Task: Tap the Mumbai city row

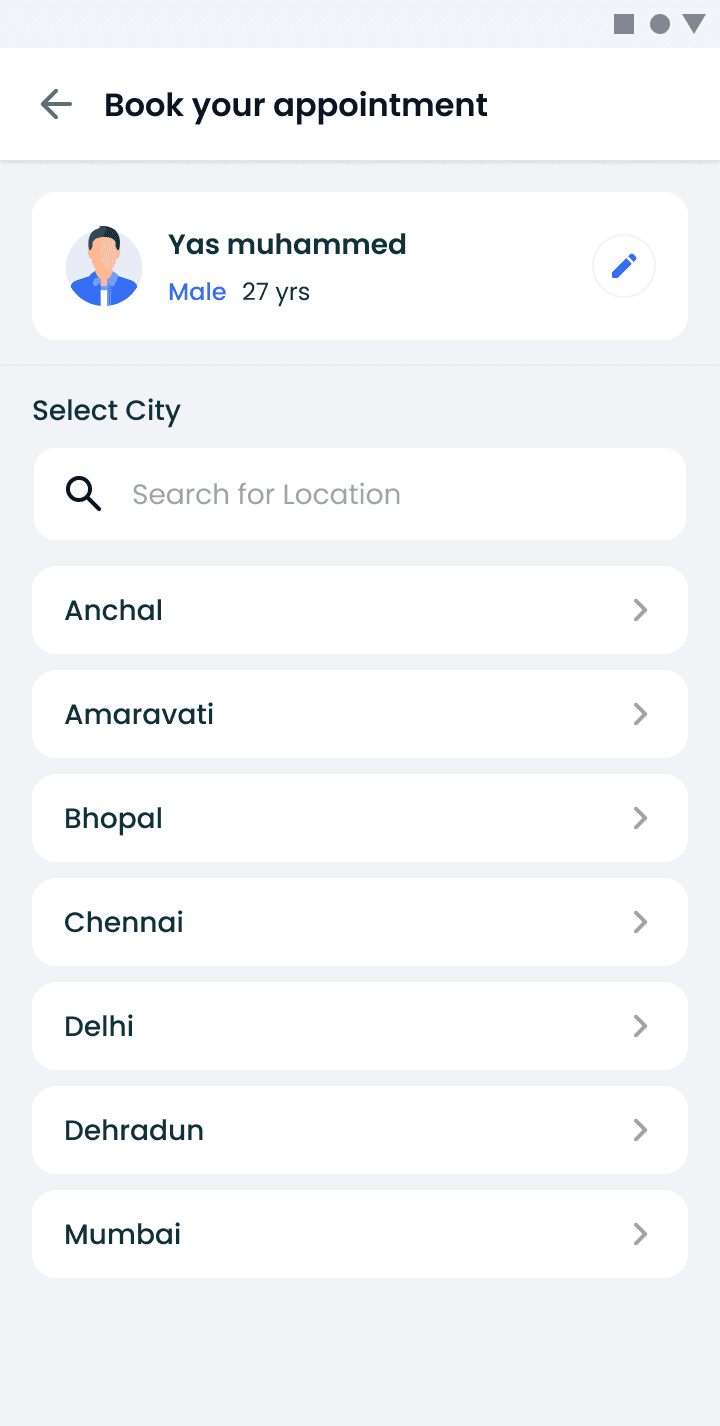Action: (x=360, y=1234)
